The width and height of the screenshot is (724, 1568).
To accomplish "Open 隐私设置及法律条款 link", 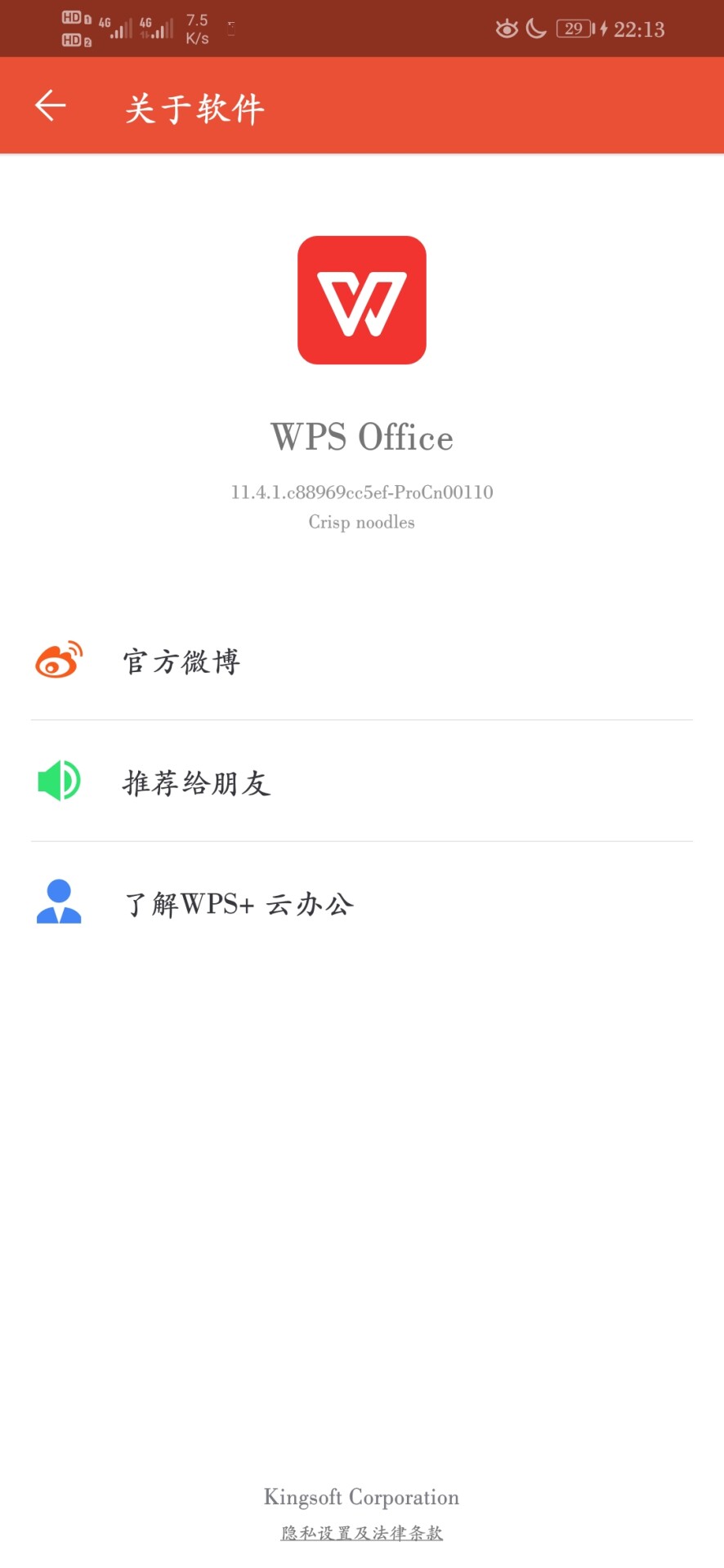I will click(362, 1534).
